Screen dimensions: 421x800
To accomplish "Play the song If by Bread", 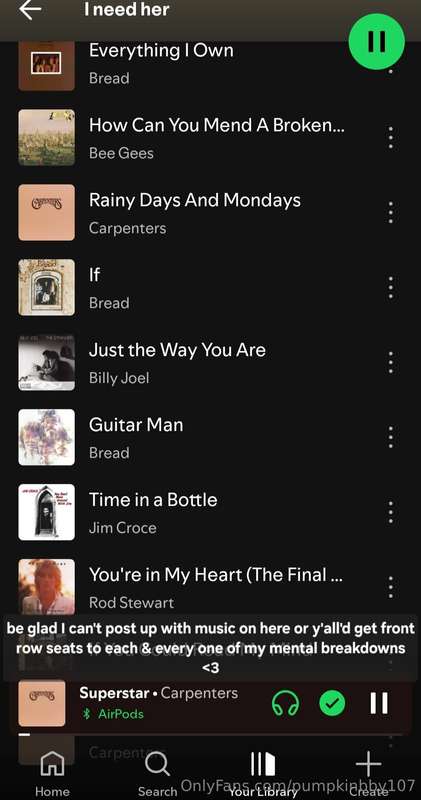I will pyautogui.click(x=204, y=288).
